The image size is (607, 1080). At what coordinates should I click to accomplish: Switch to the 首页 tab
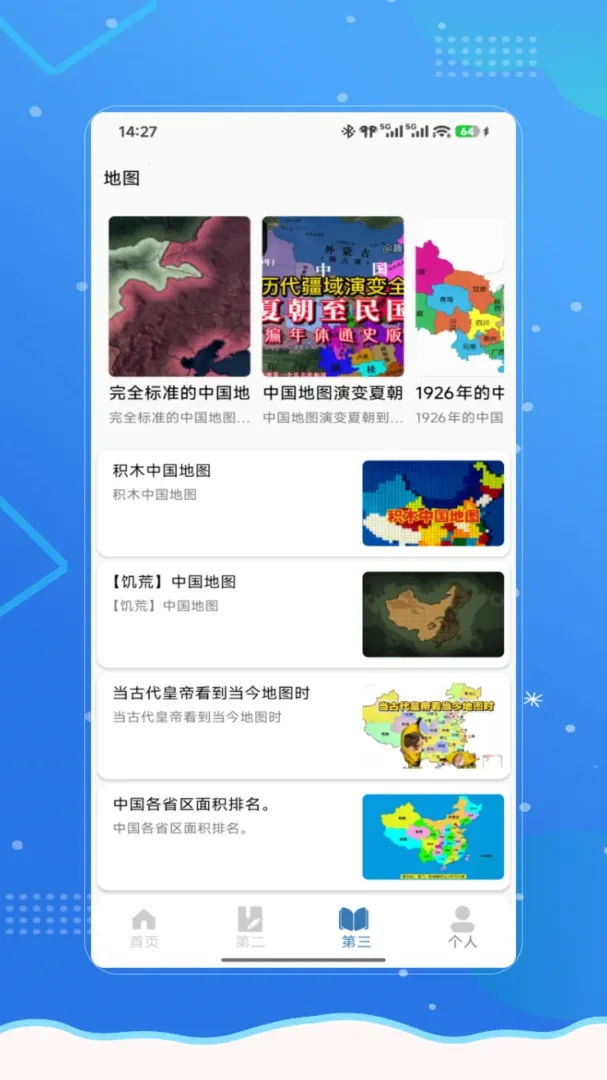(144, 928)
